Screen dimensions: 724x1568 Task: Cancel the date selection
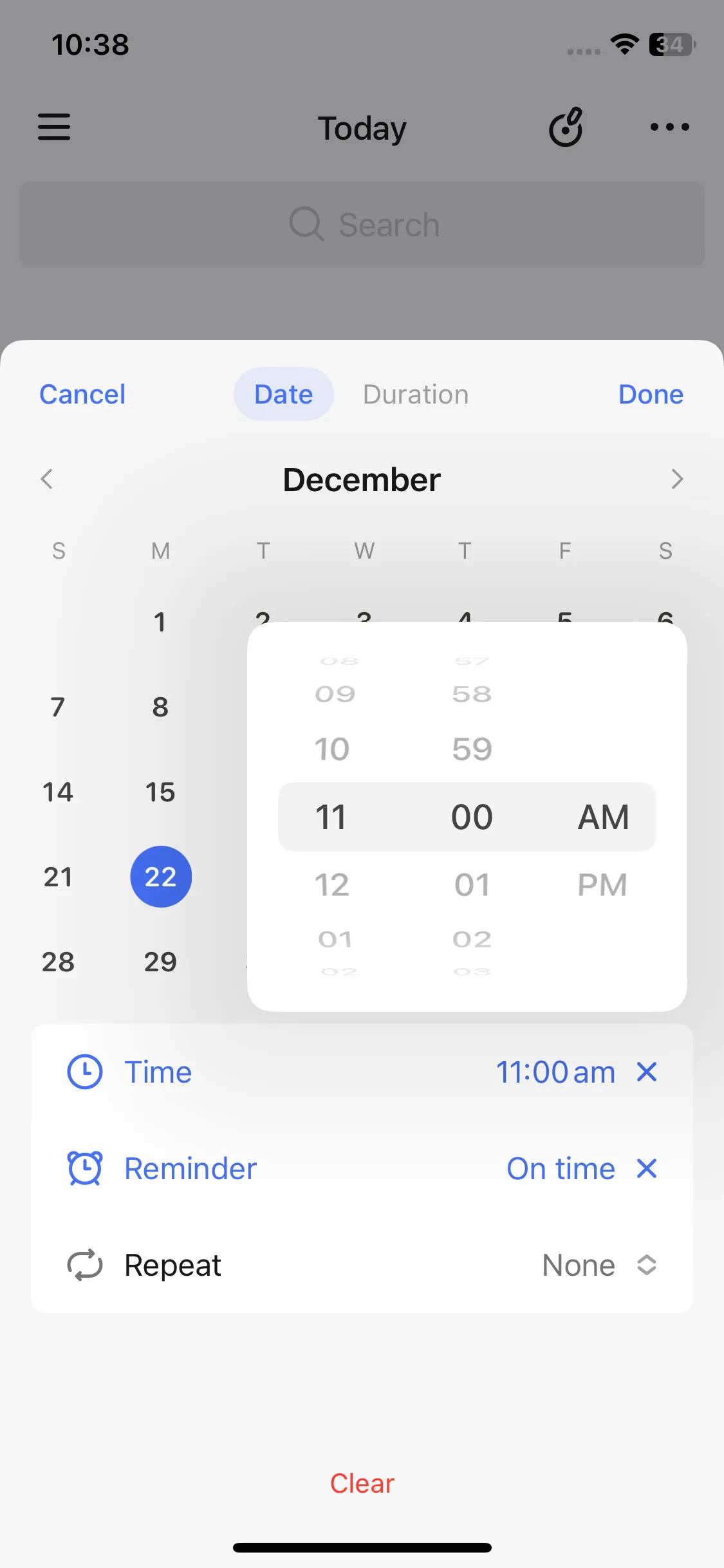click(x=82, y=395)
